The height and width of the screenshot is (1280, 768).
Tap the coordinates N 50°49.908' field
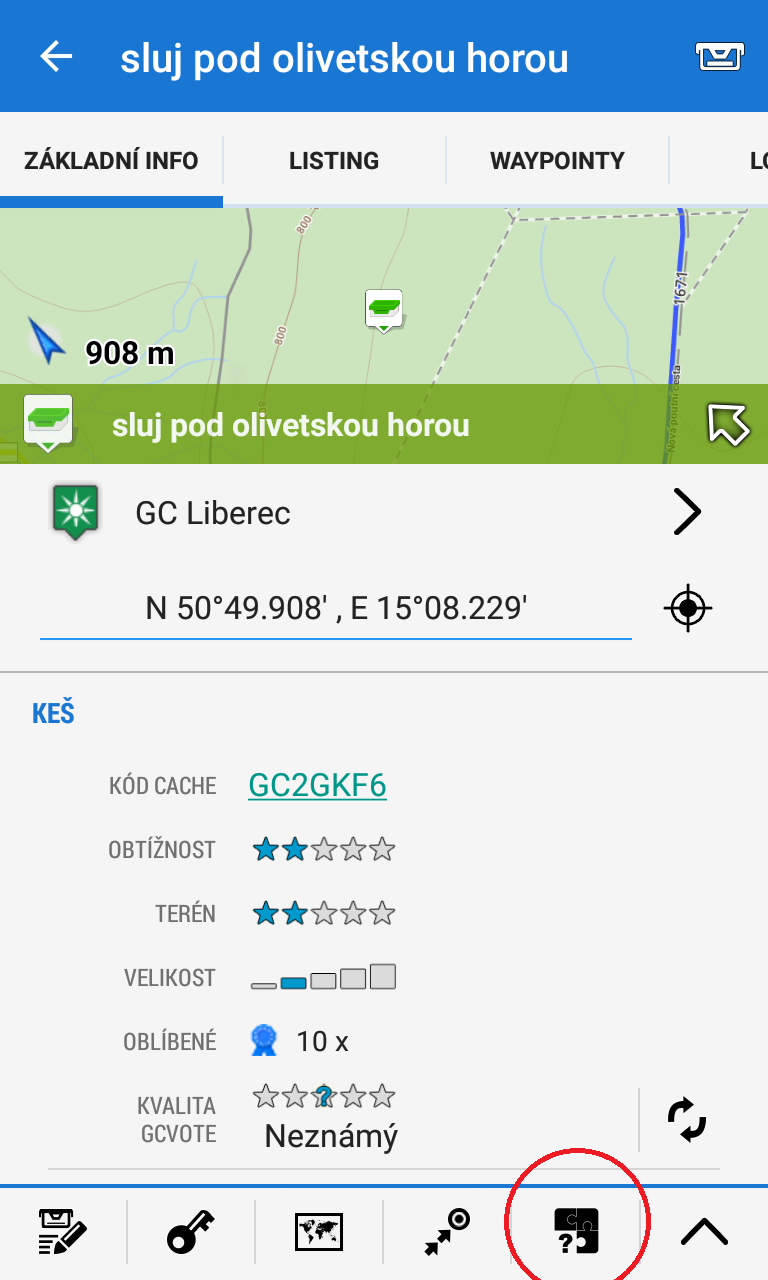(x=336, y=607)
